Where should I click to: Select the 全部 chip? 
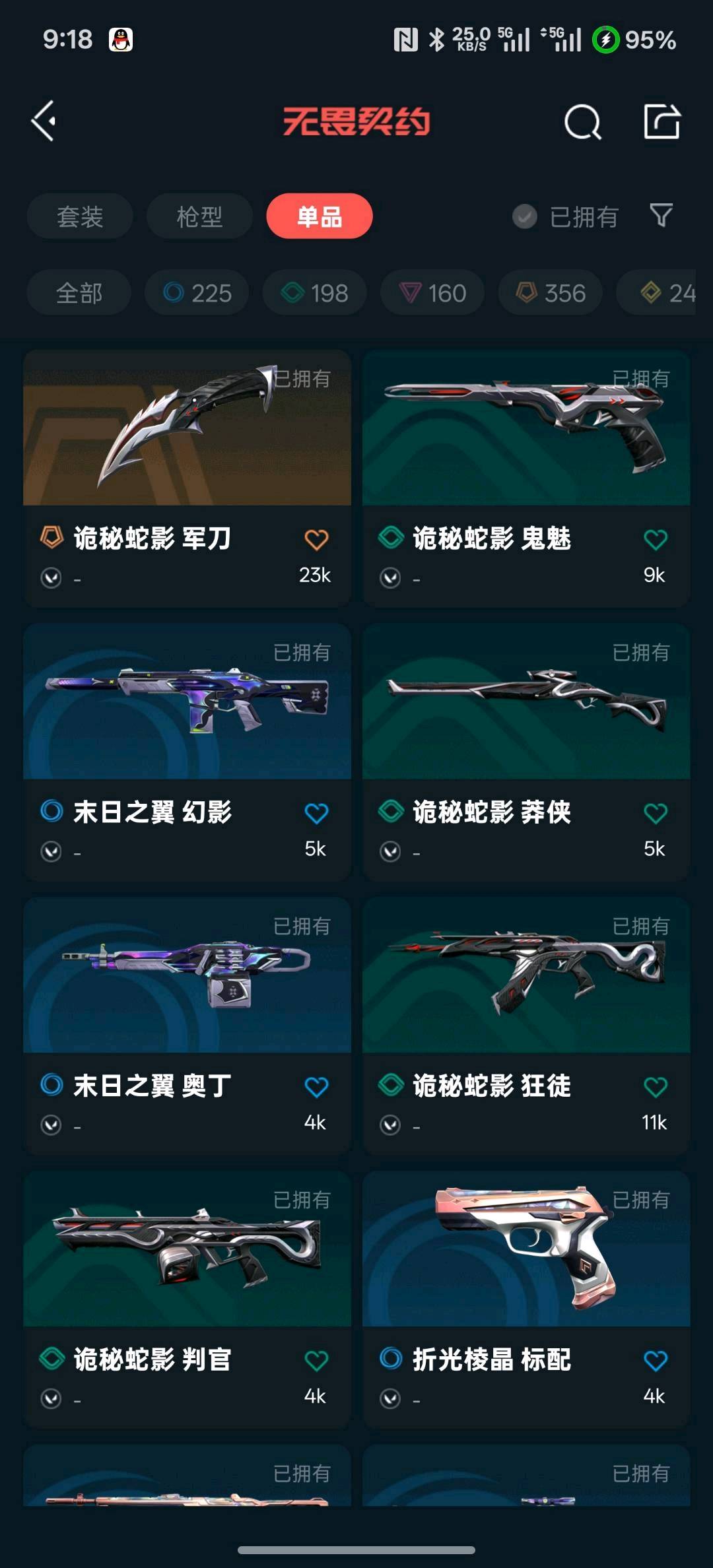point(79,293)
